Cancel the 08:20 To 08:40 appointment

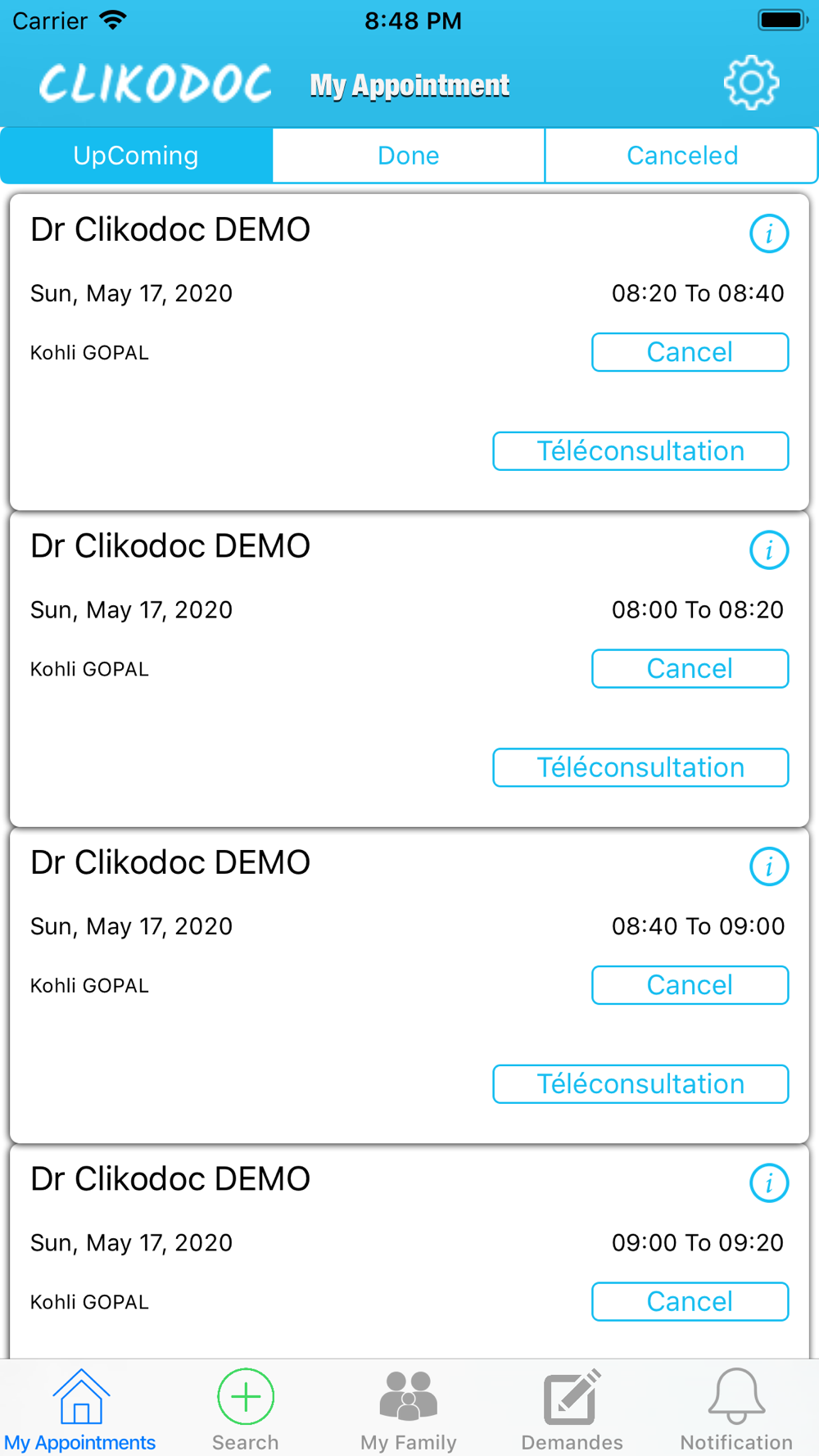690,352
